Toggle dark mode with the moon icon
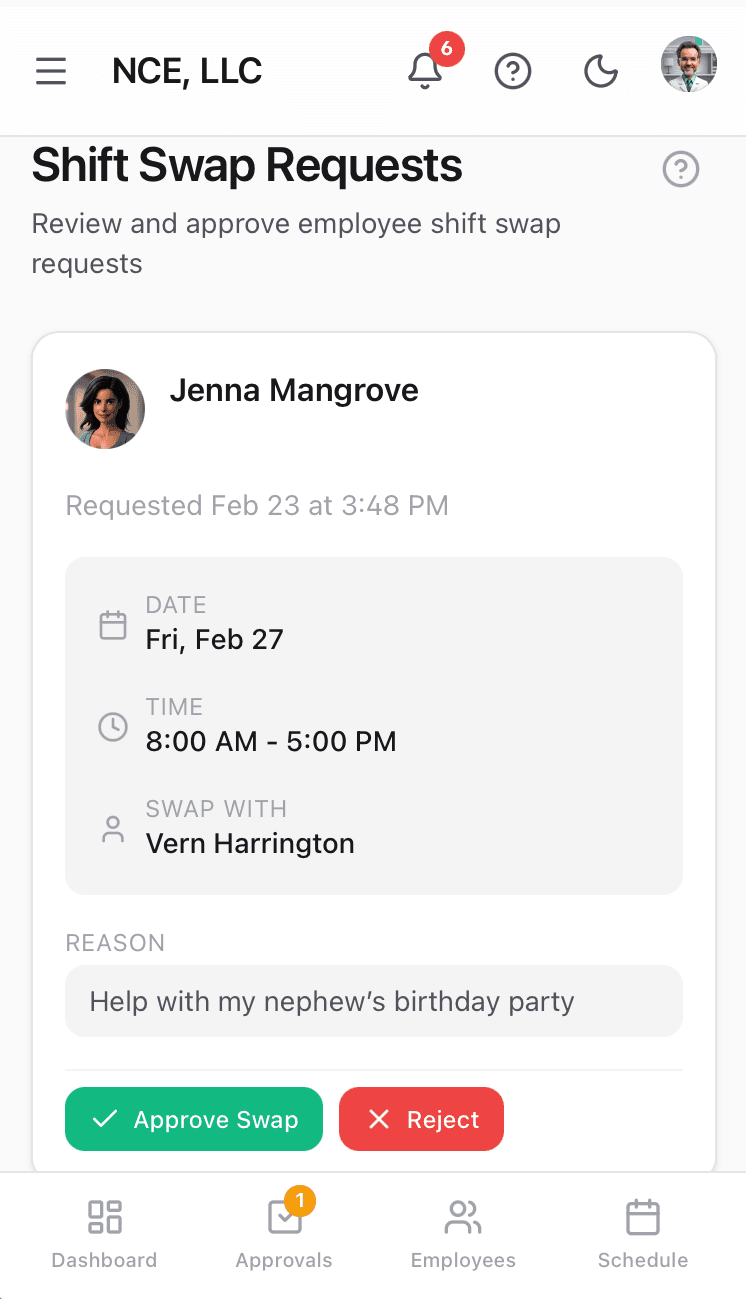 point(601,71)
